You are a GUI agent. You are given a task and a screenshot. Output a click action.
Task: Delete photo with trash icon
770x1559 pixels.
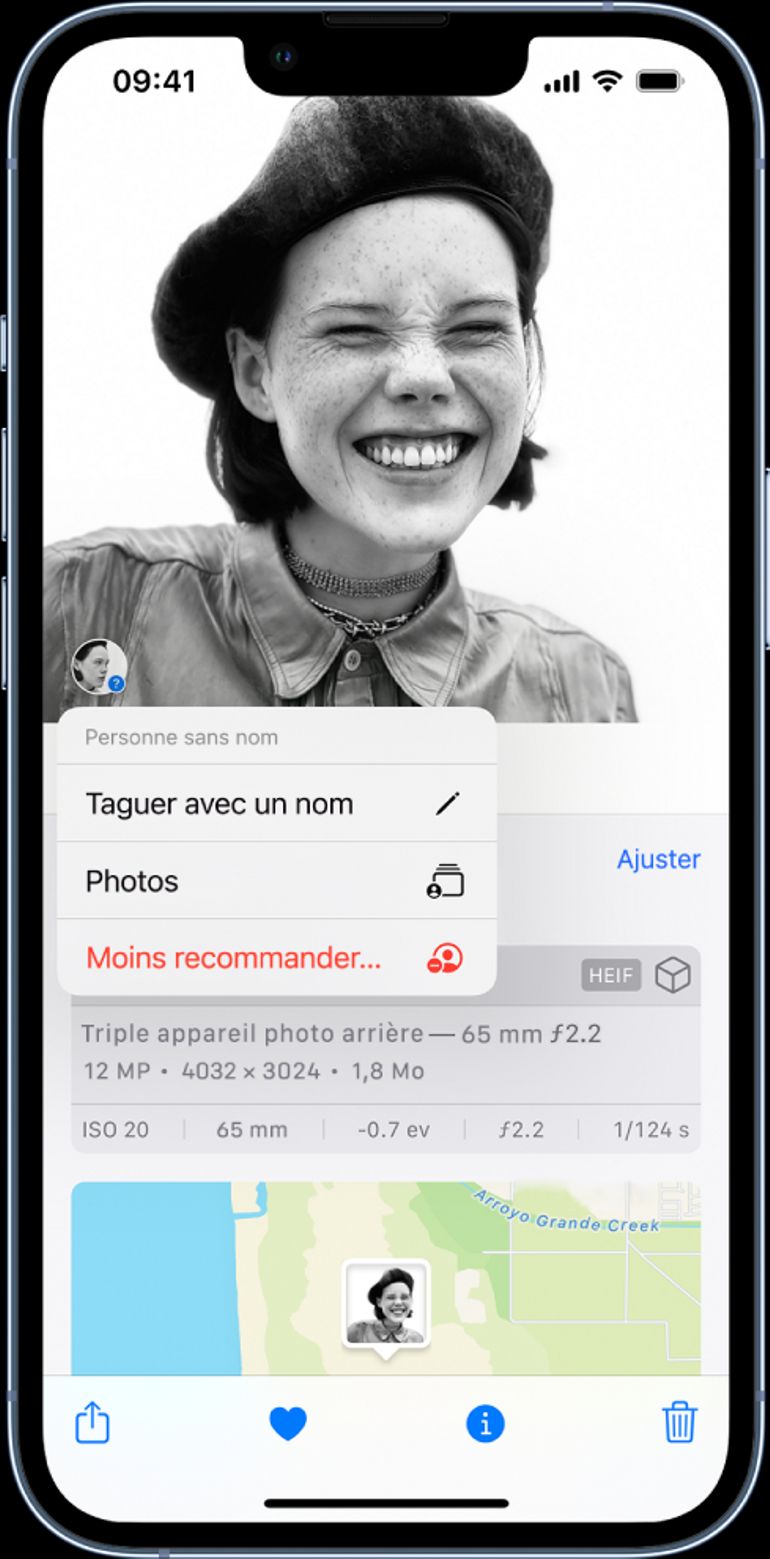pyautogui.click(x=679, y=1422)
